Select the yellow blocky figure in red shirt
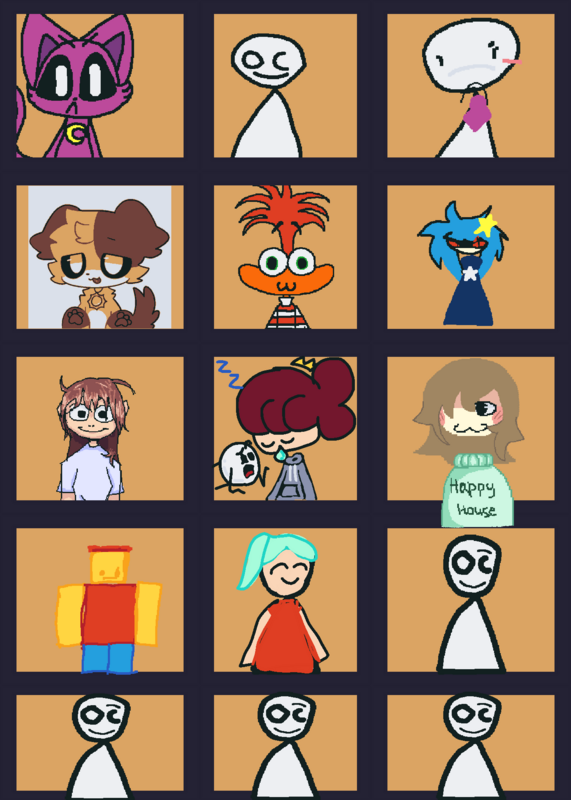This screenshot has height=800, width=571. pos(100,600)
